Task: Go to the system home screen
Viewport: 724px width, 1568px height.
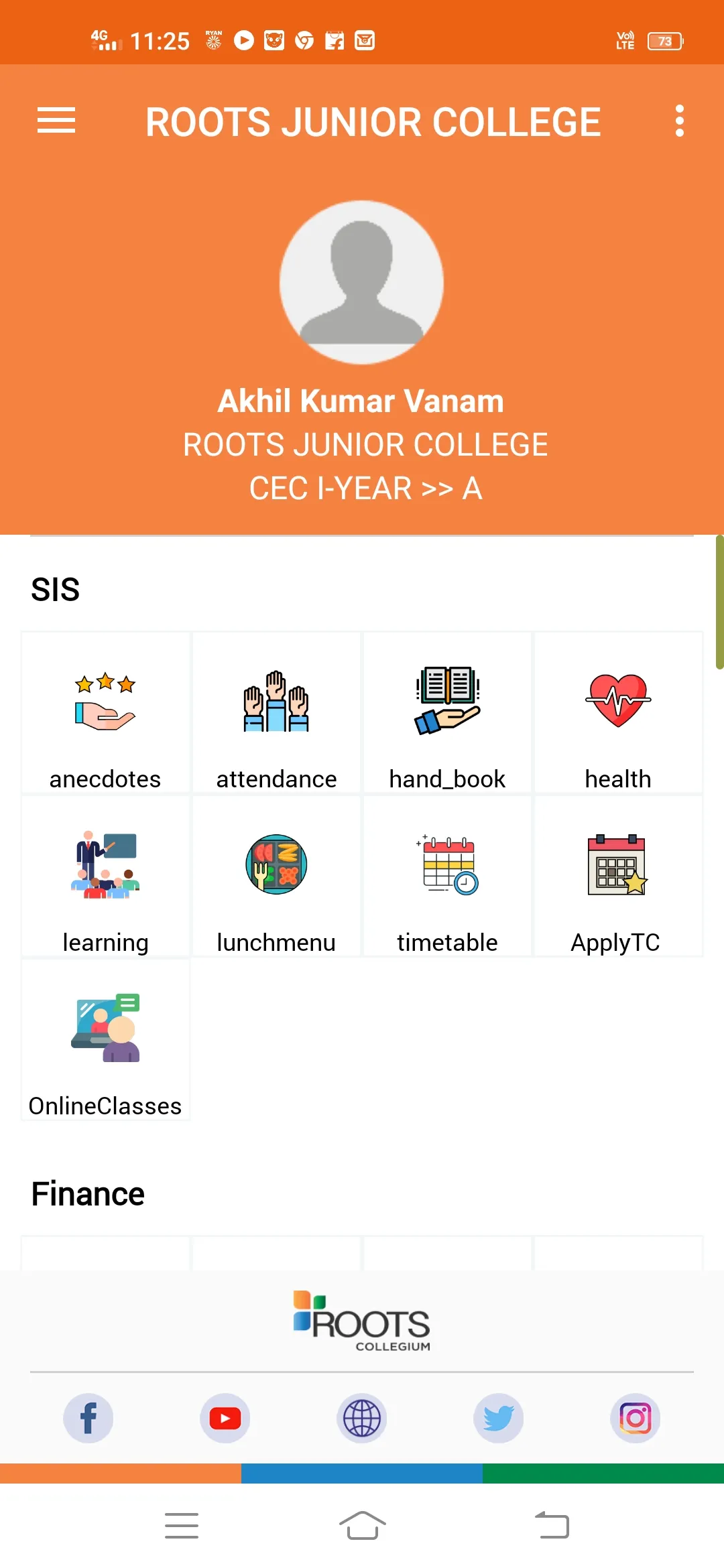Action: [x=362, y=1526]
